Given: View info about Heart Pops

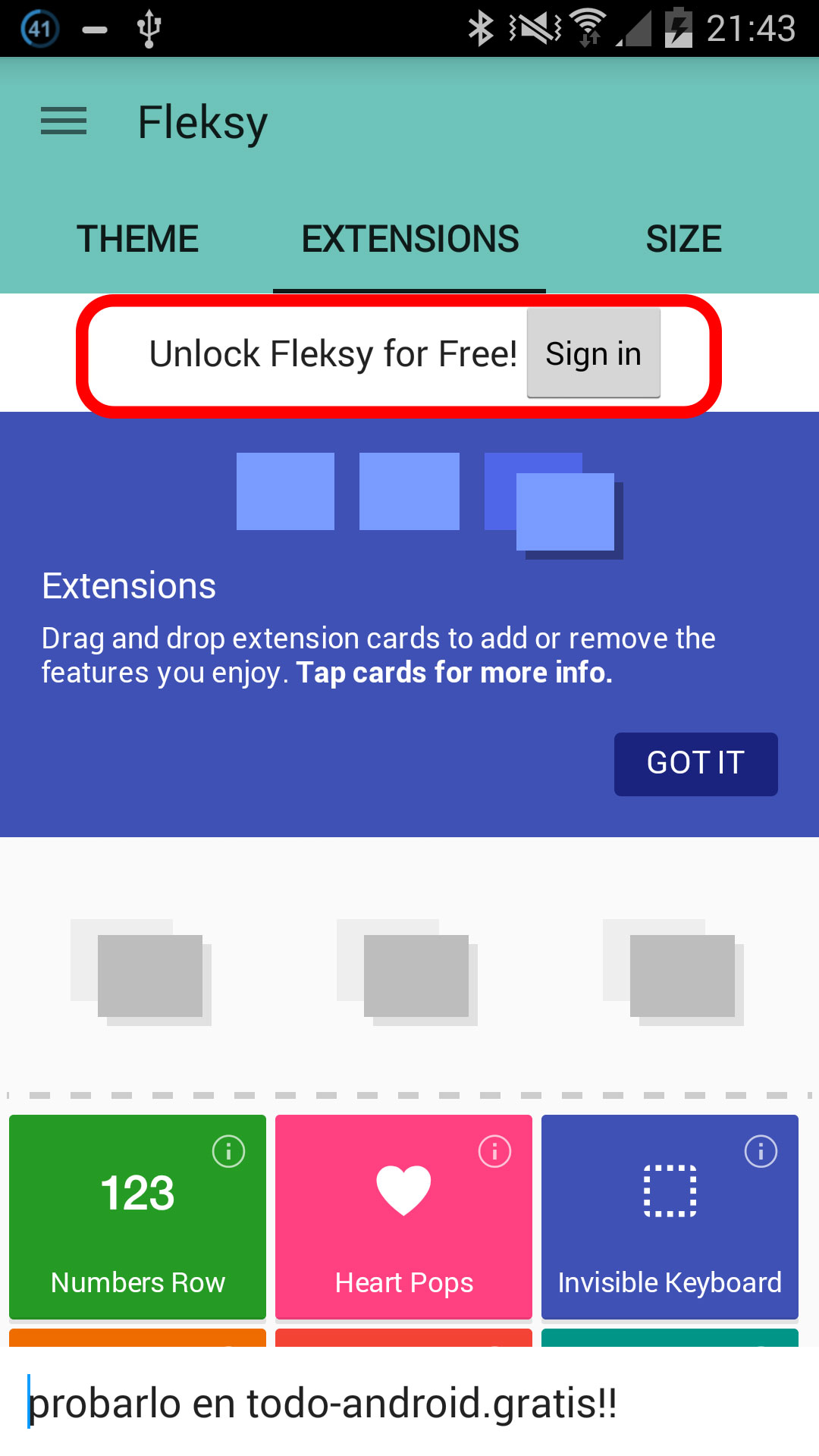Looking at the screenshot, I should [494, 1151].
